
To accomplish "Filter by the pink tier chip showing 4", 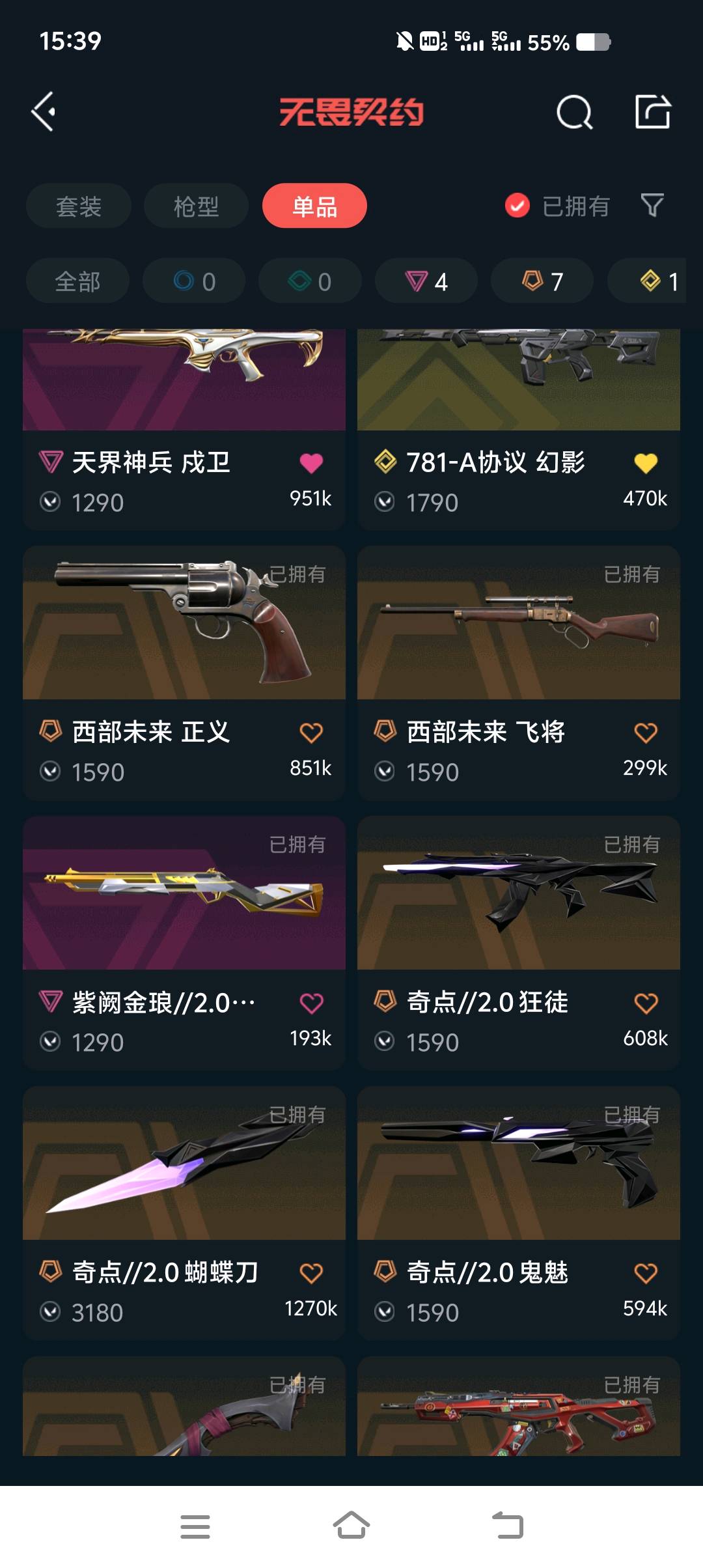I will tap(426, 281).
